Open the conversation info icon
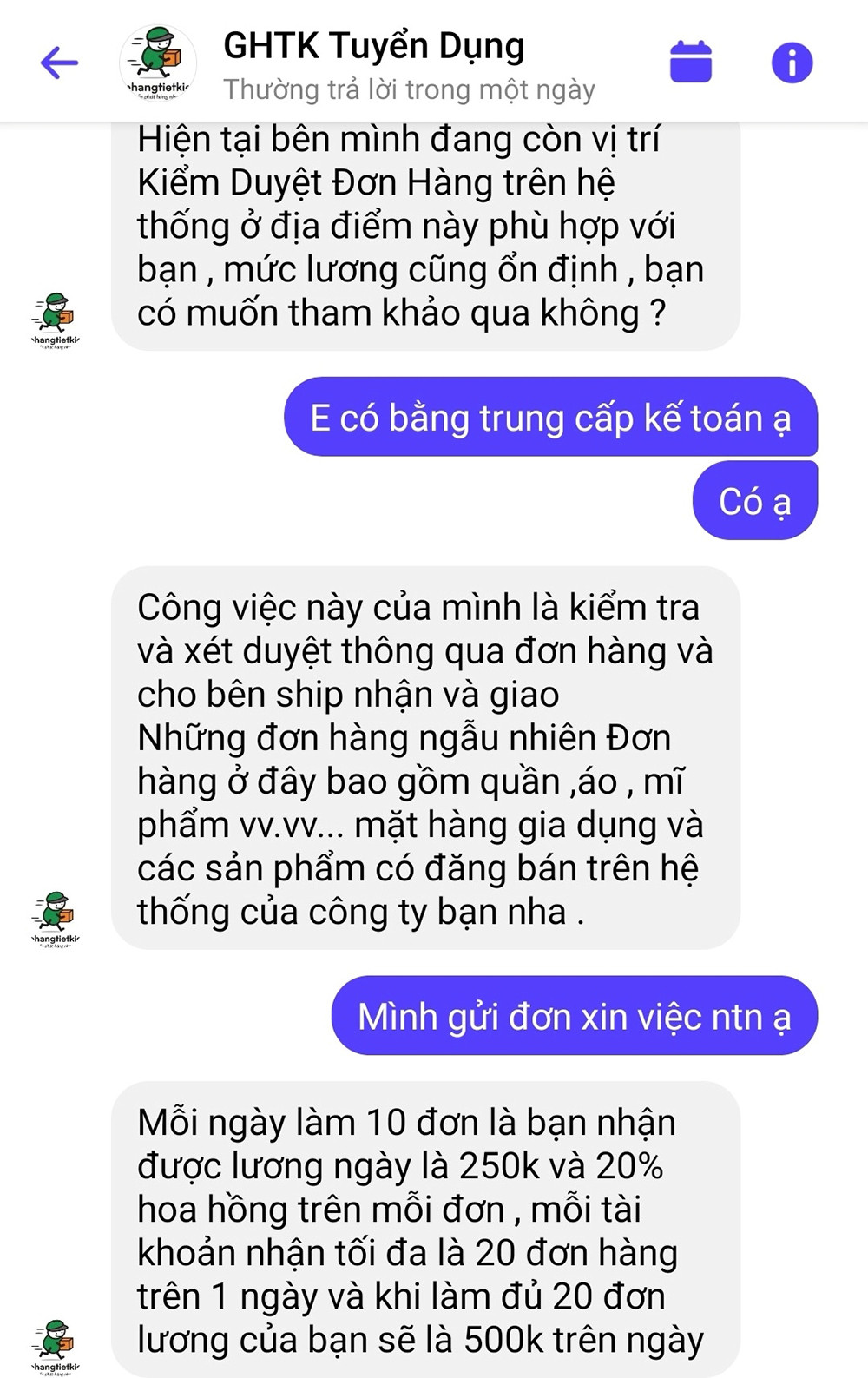Viewport: 868px width, 1378px height. coord(792,63)
